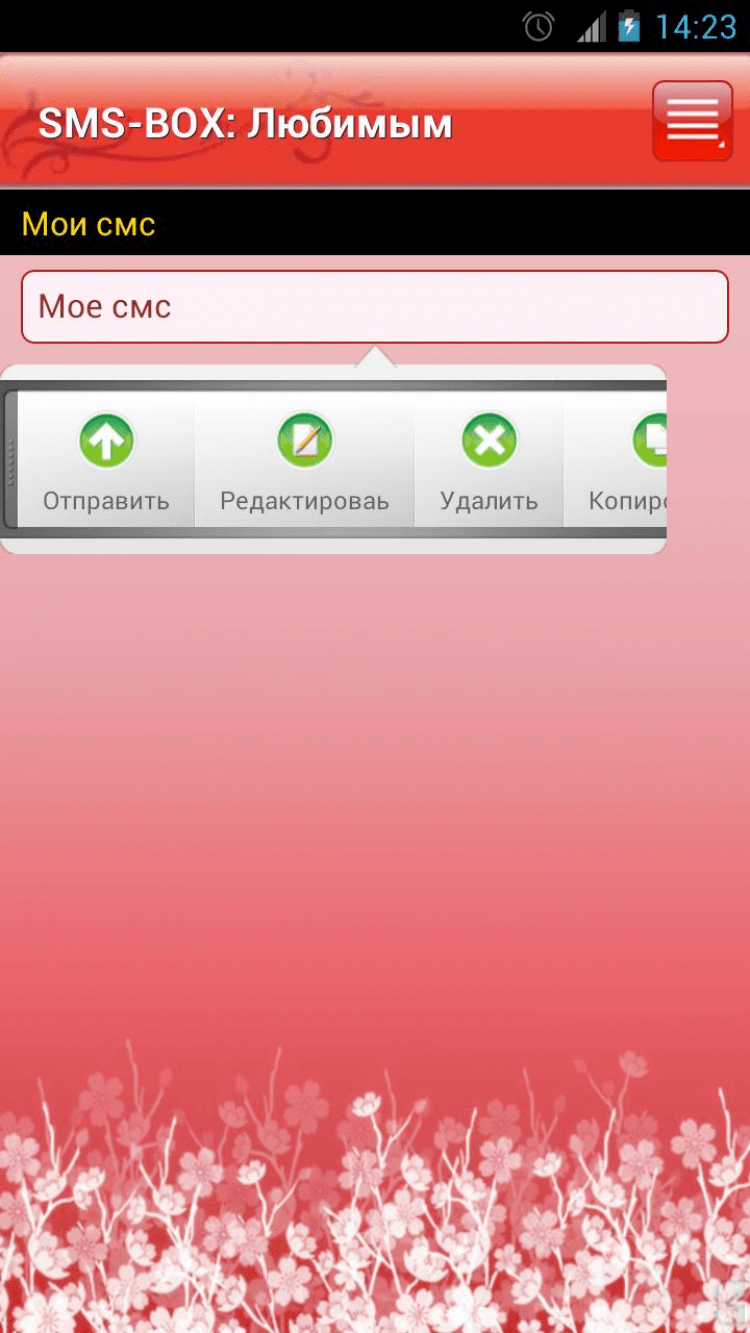The height and width of the screenshot is (1333, 750).
Task: Select the Мое смс item
Action: [x=374, y=307]
